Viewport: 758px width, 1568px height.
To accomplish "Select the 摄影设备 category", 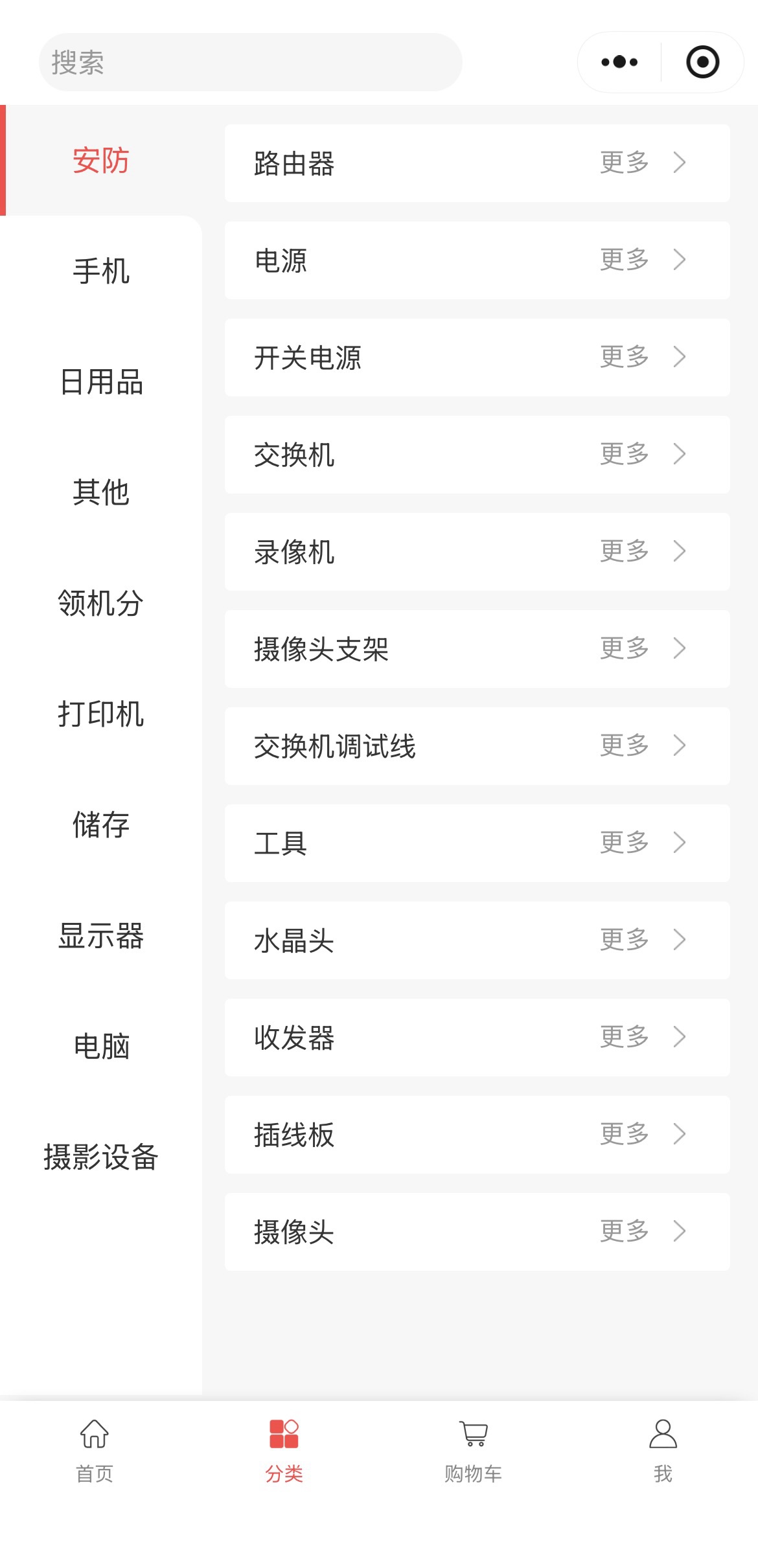I will [101, 1157].
